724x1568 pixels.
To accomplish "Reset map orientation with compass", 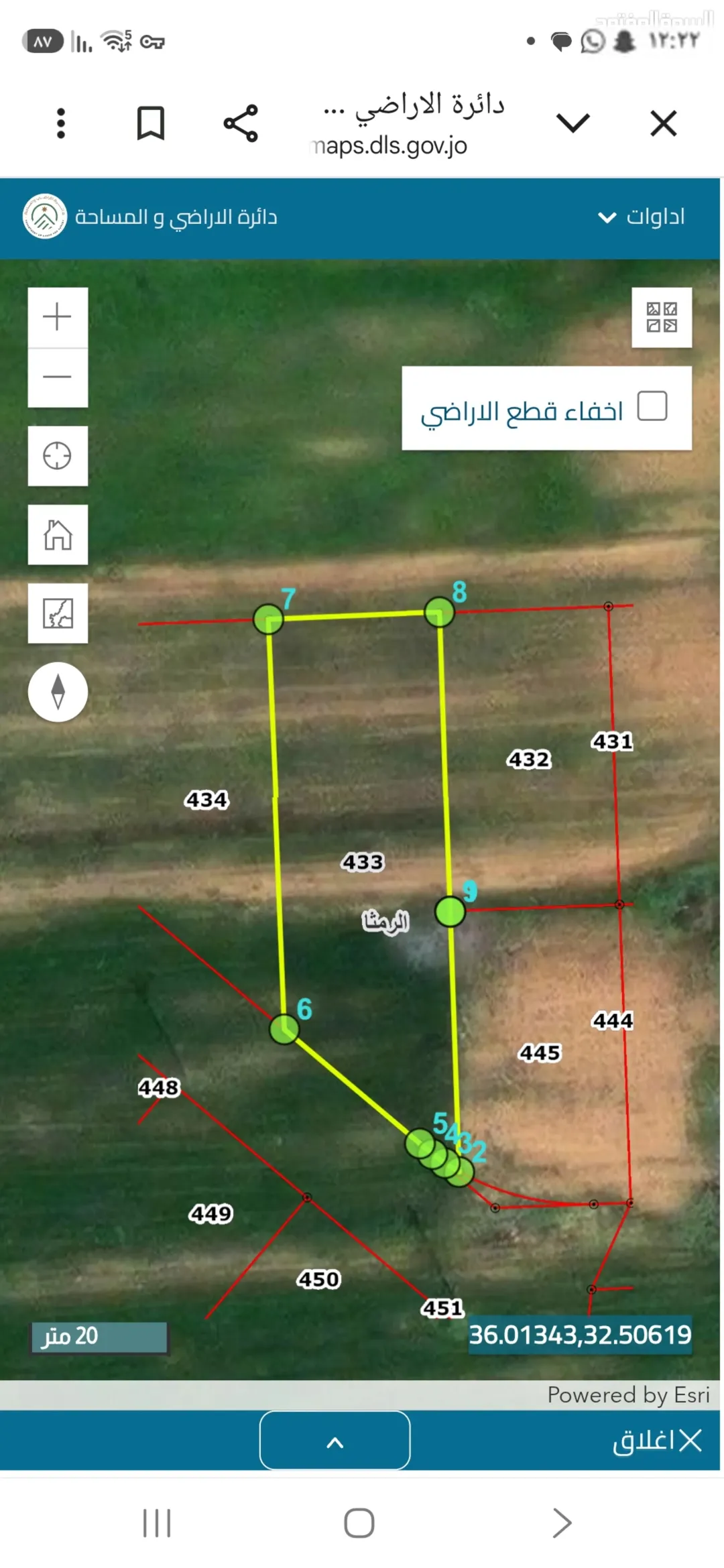I will click(58, 692).
